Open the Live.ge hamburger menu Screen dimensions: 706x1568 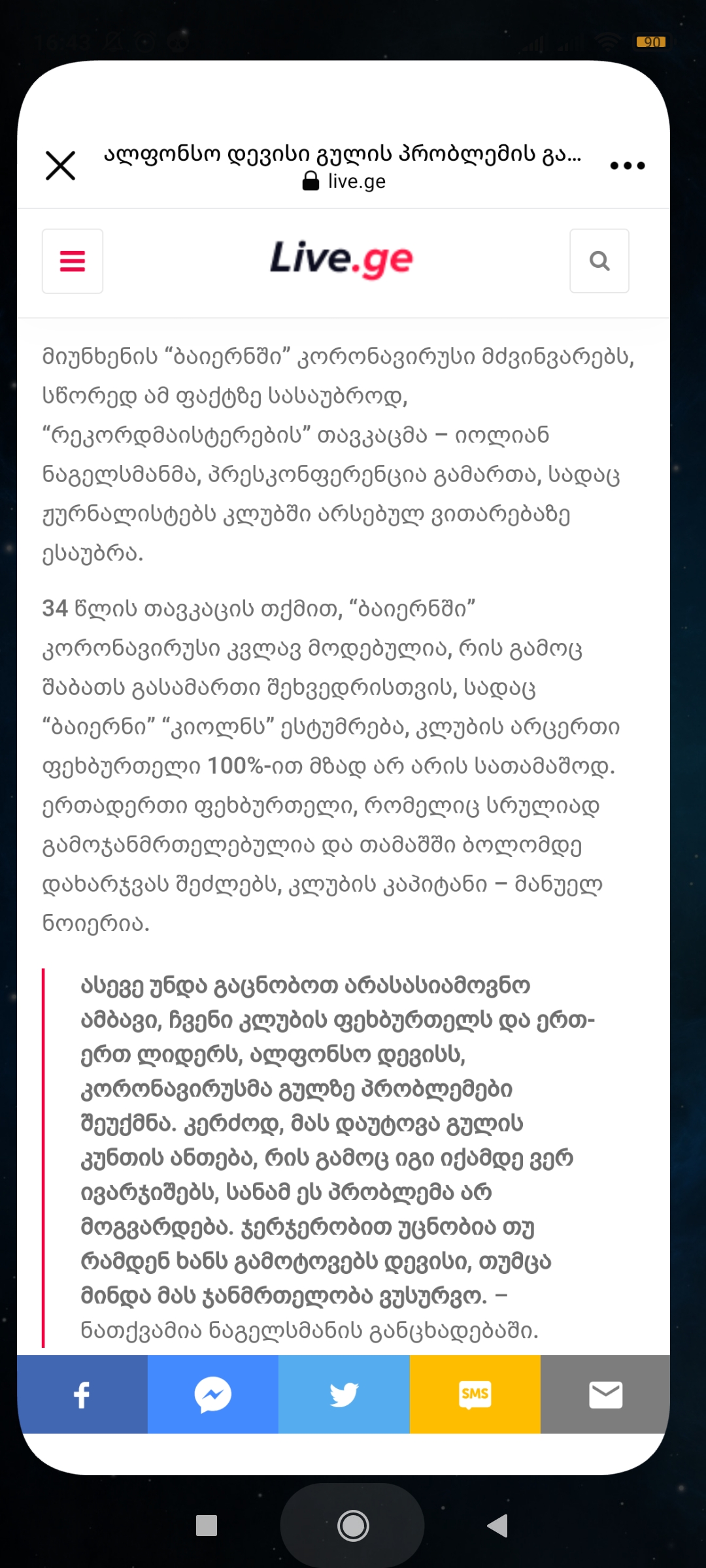pos(73,261)
